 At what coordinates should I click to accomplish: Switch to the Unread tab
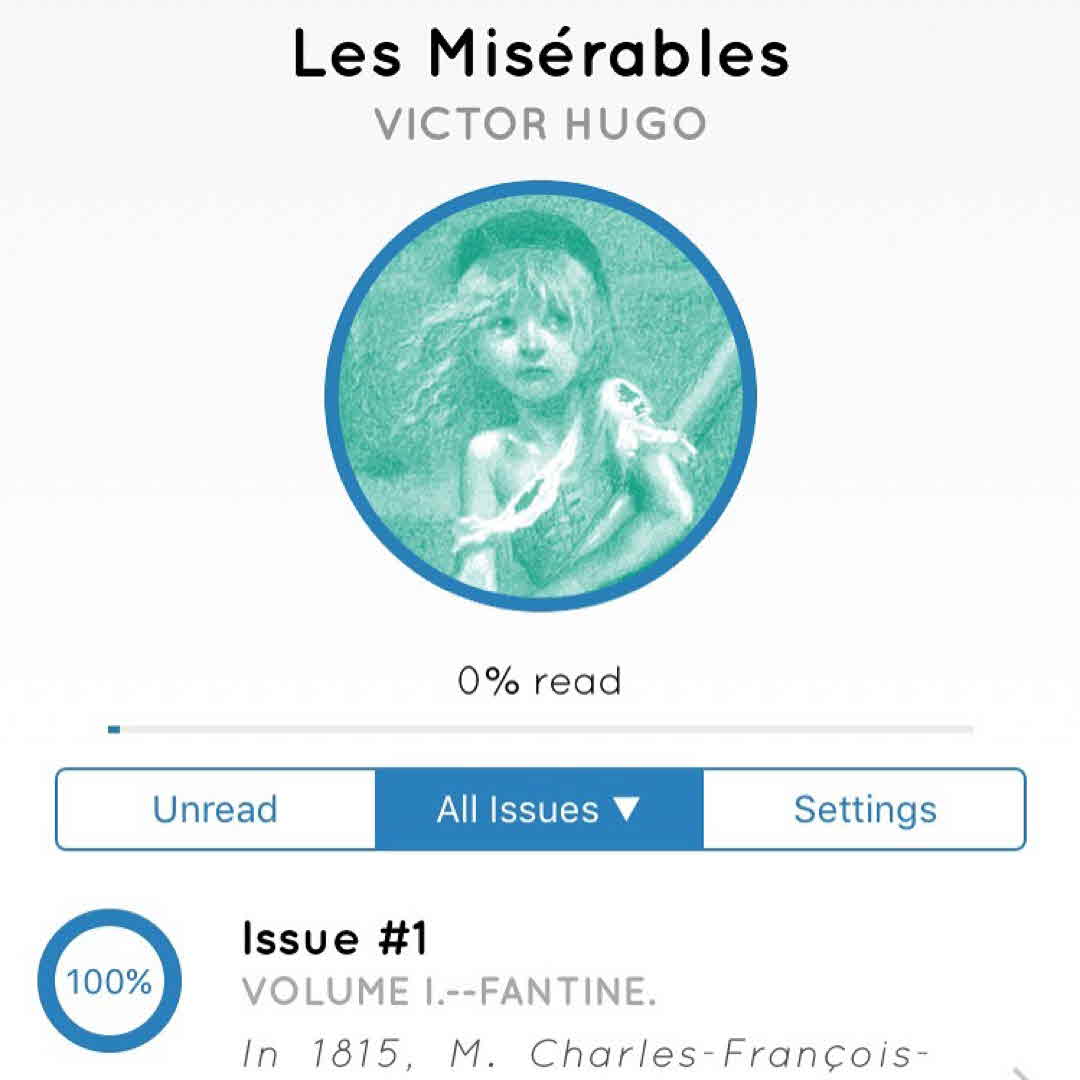[215, 809]
